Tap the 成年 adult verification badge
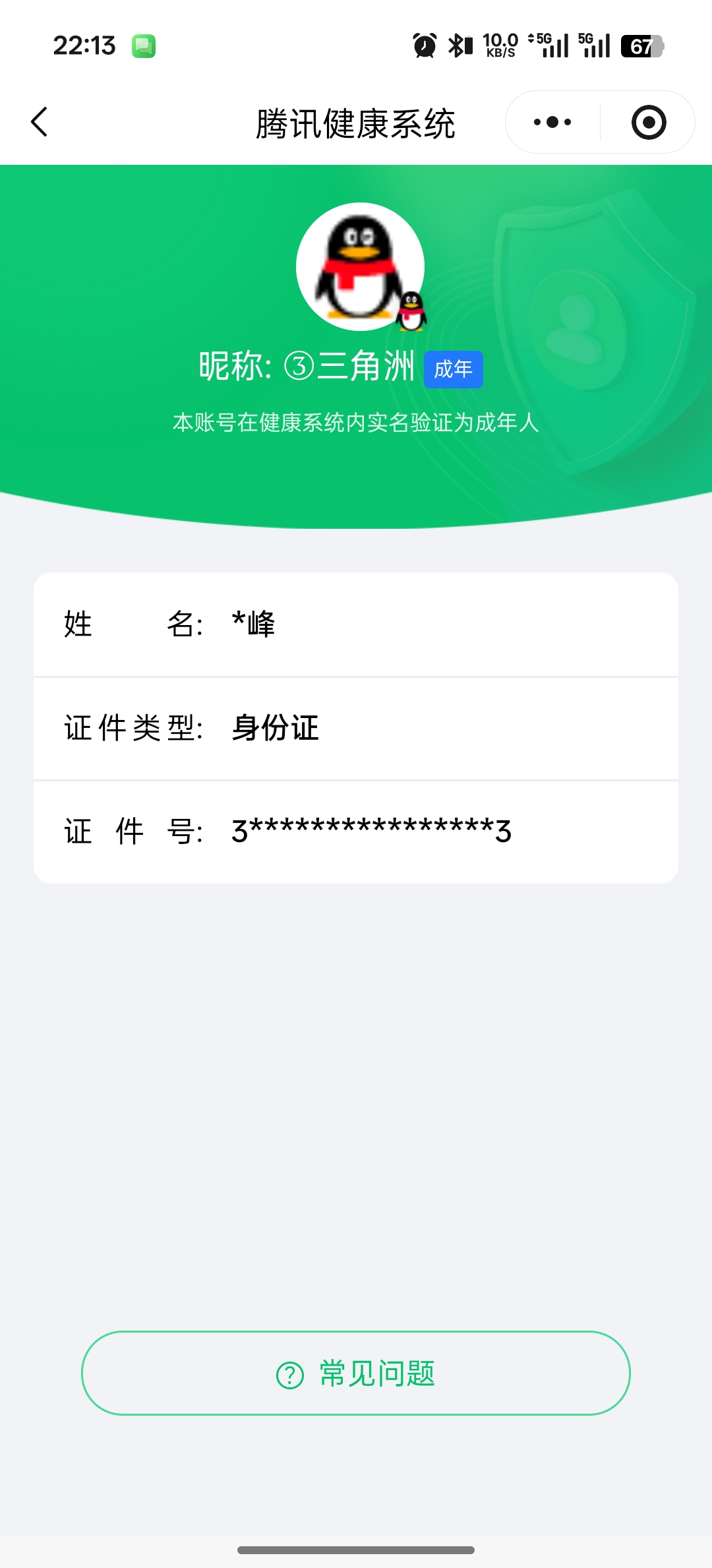The image size is (712, 1568). click(x=453, y=370)
